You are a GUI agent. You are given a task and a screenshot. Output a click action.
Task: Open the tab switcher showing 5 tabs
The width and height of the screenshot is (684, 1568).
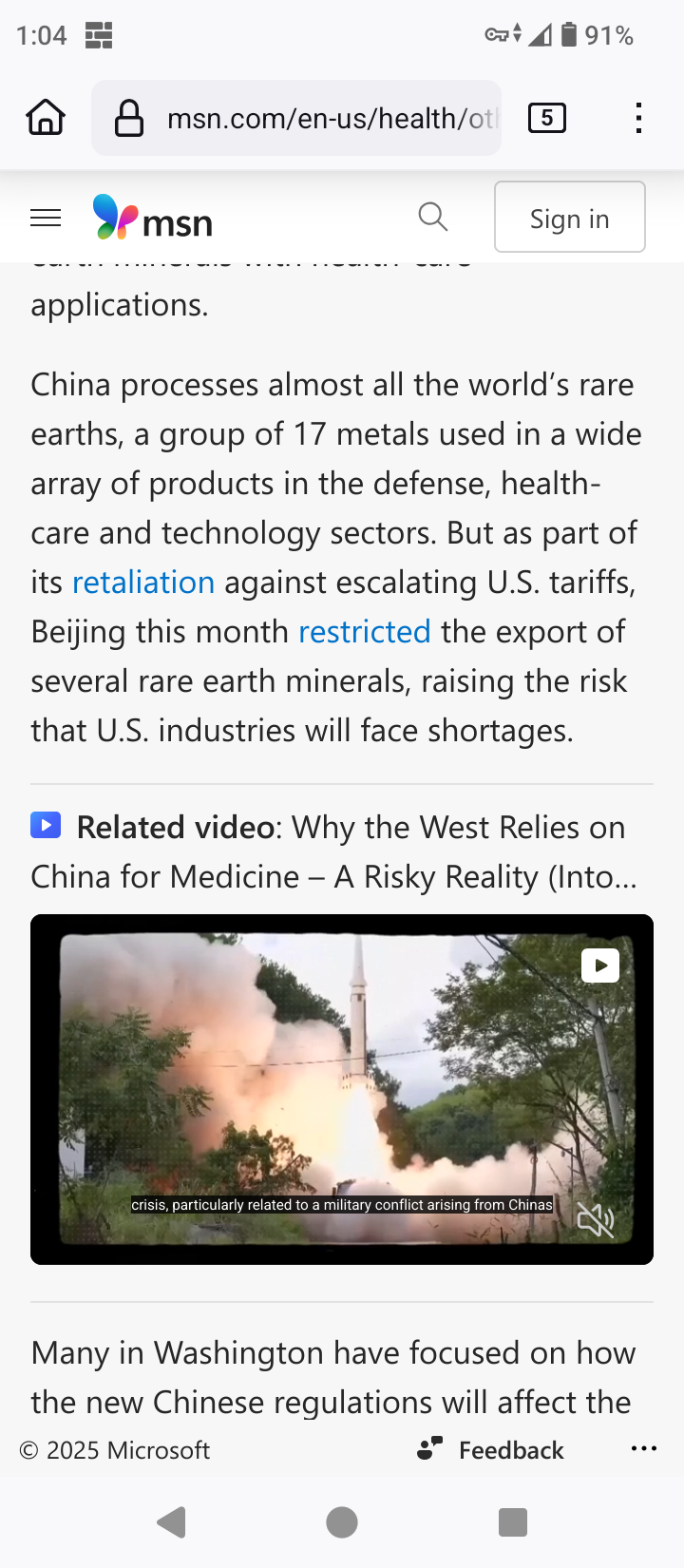tap(547, 118)
